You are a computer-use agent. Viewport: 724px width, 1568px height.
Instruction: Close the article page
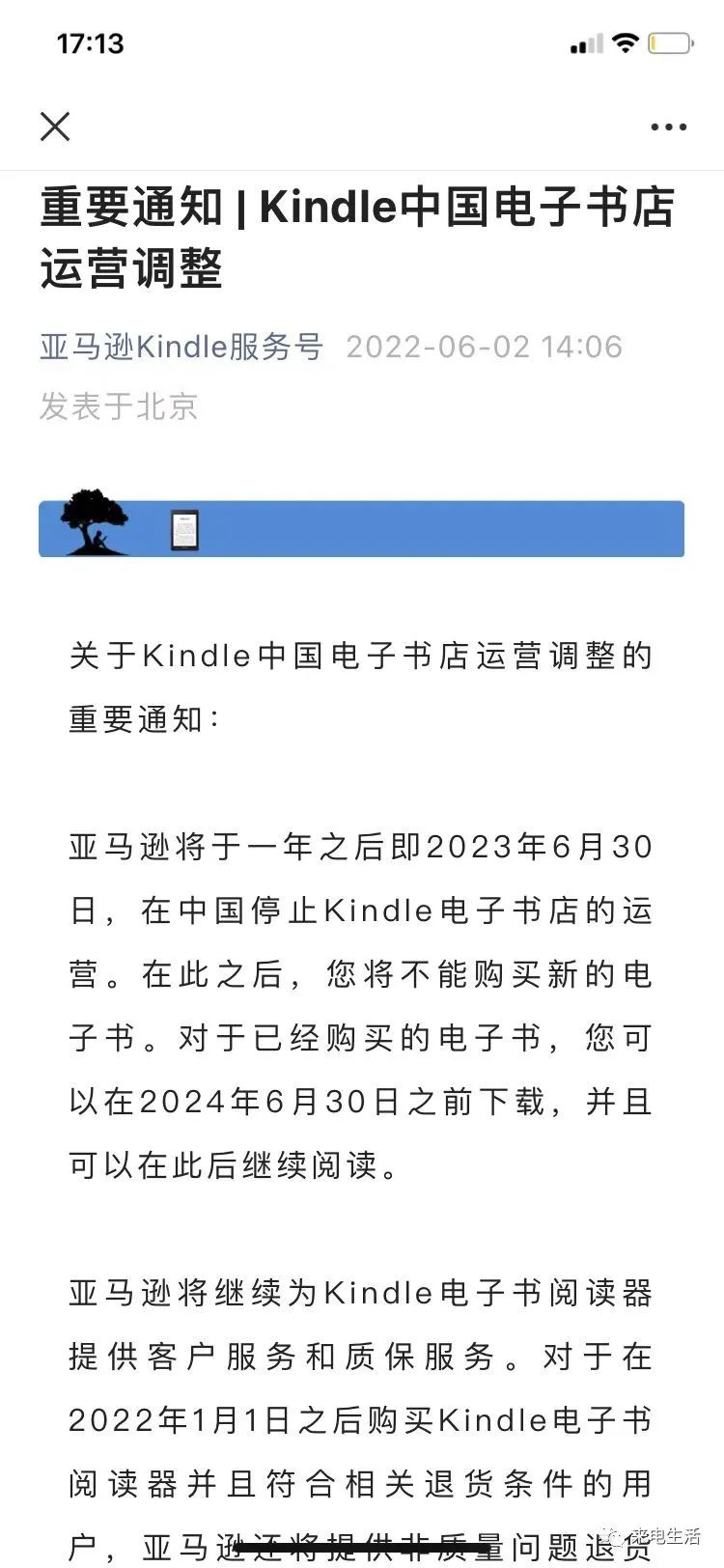pyautogui.click(x=55, y=126)
